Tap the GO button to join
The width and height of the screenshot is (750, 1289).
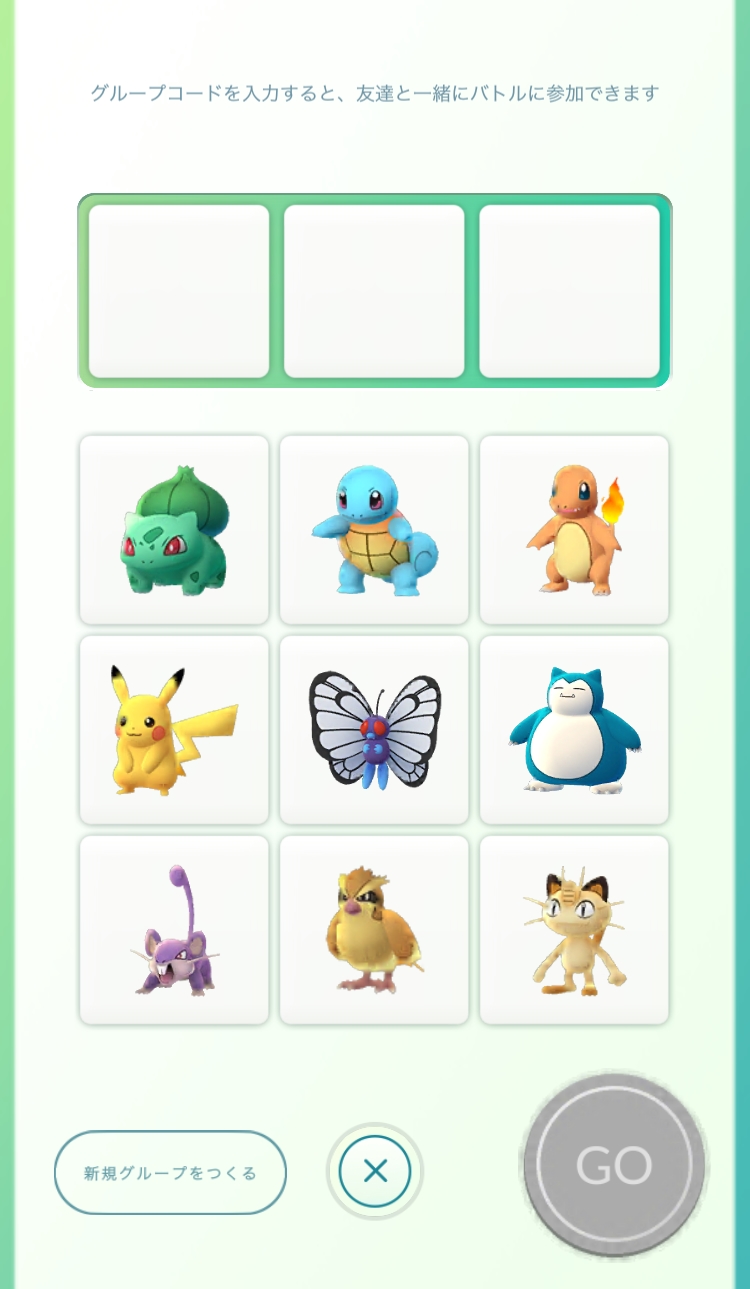[x=614, y=1165]
